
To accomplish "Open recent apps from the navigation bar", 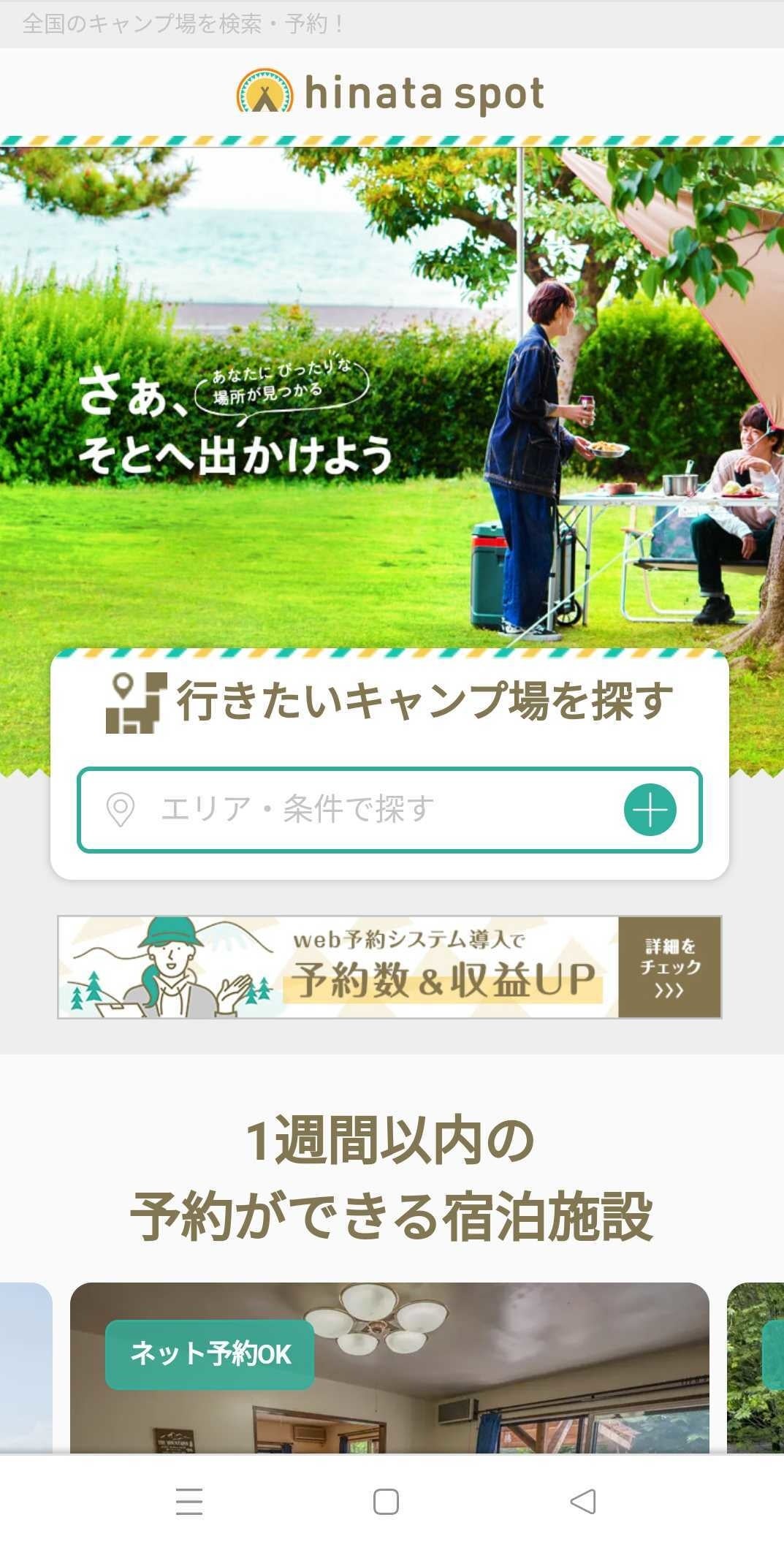I will click(x=189, y=1502).
